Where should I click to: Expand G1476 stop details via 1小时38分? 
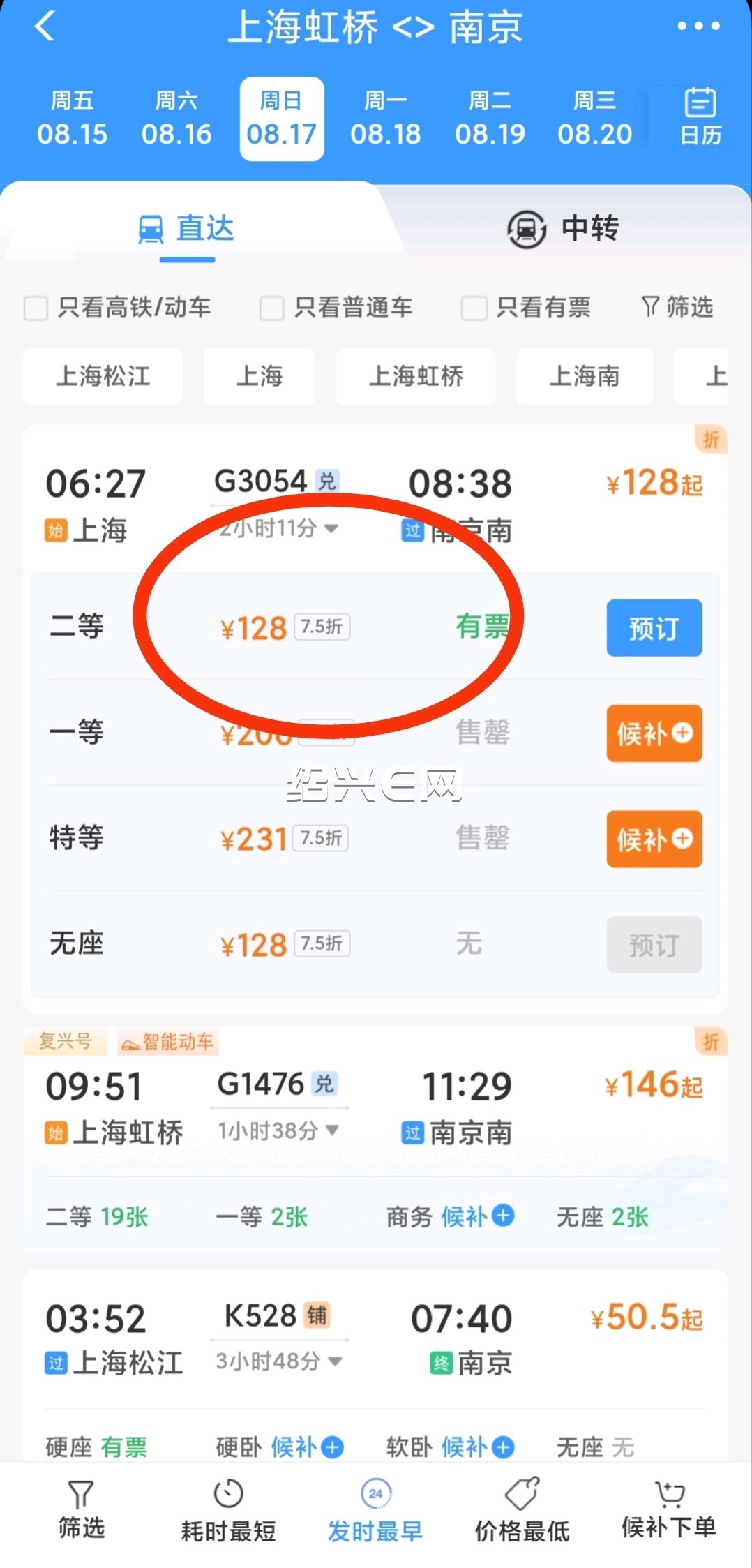click(278, 1130)
